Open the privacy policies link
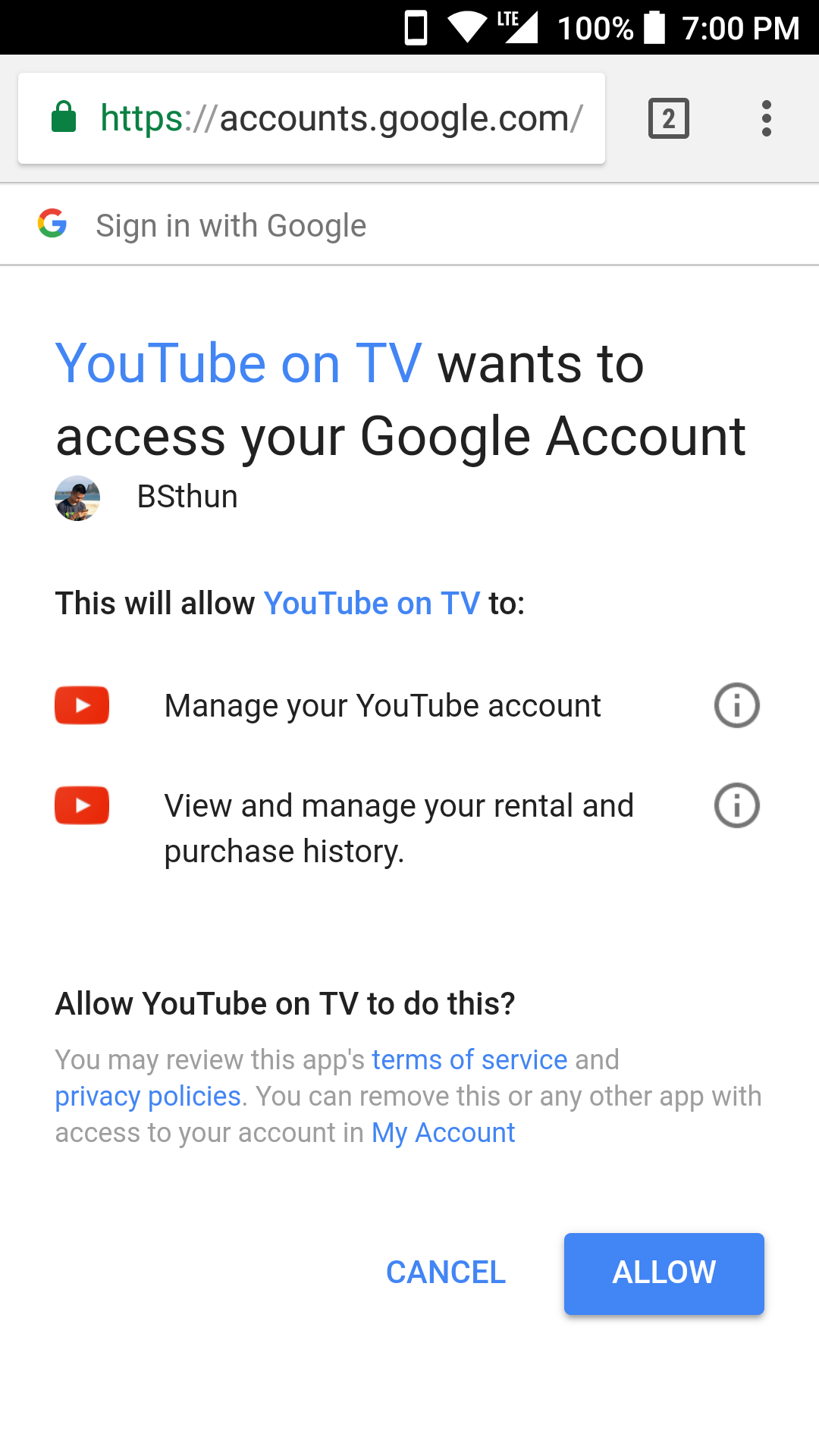The image size is (819, 1456). pos(148,1097)
